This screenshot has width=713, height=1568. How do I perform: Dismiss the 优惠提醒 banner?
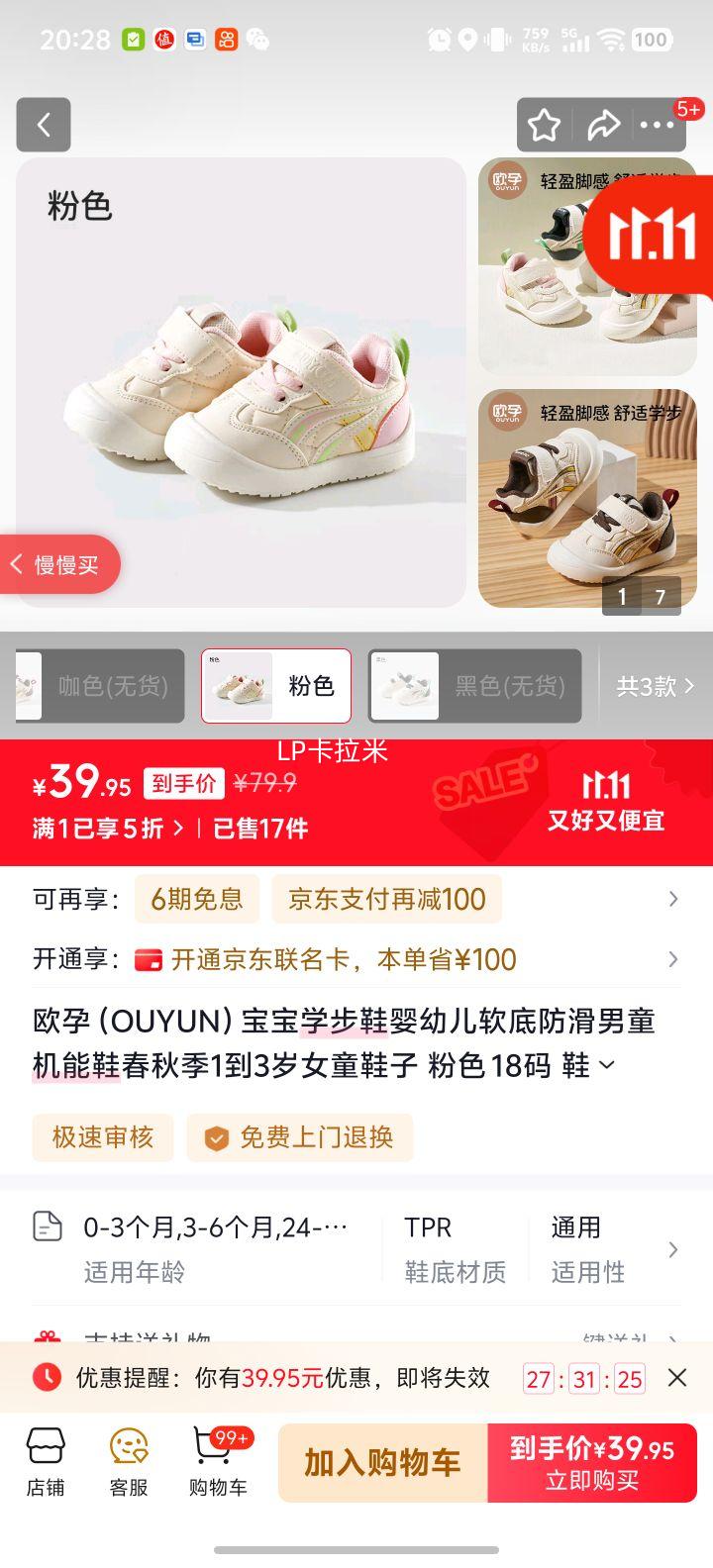(677, 1377)
